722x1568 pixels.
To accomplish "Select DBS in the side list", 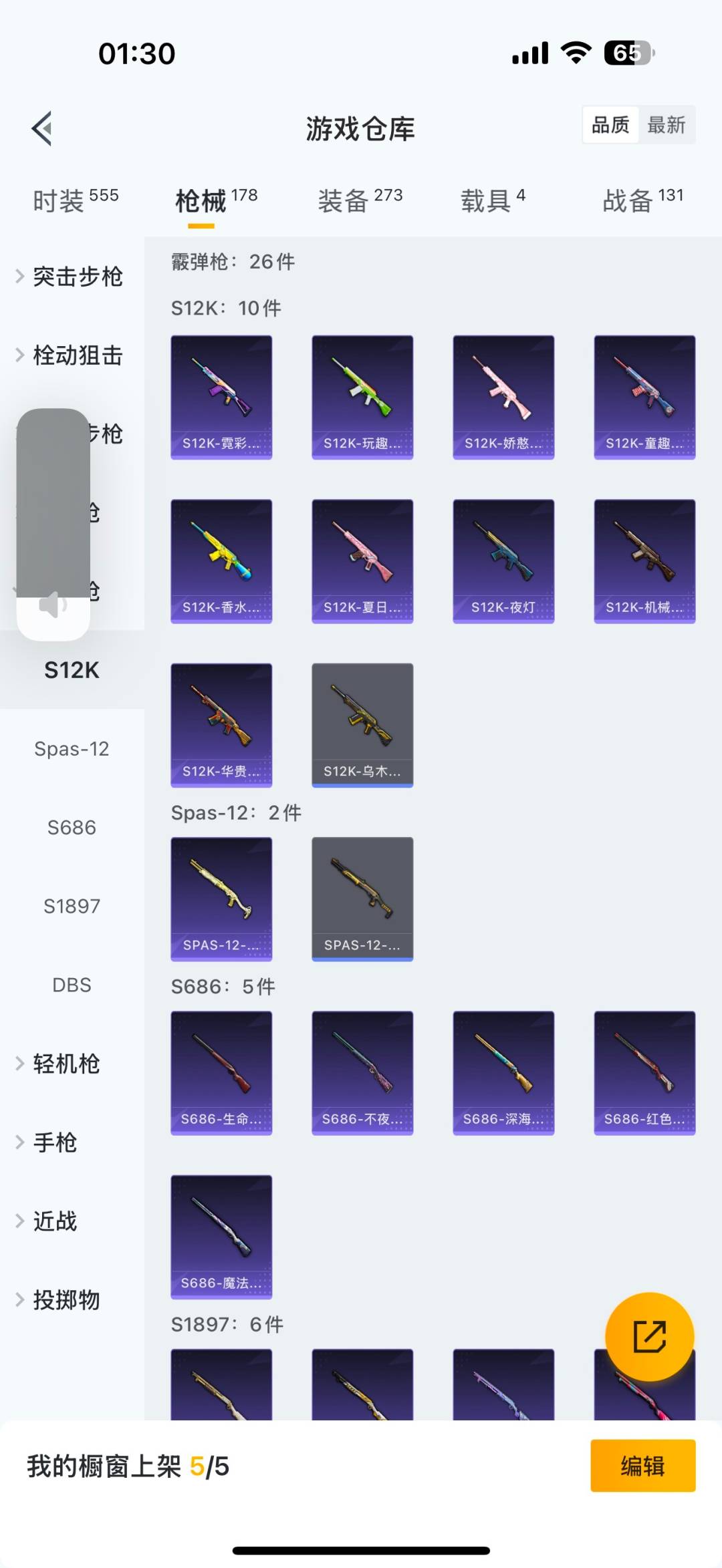I will [72, 985].
